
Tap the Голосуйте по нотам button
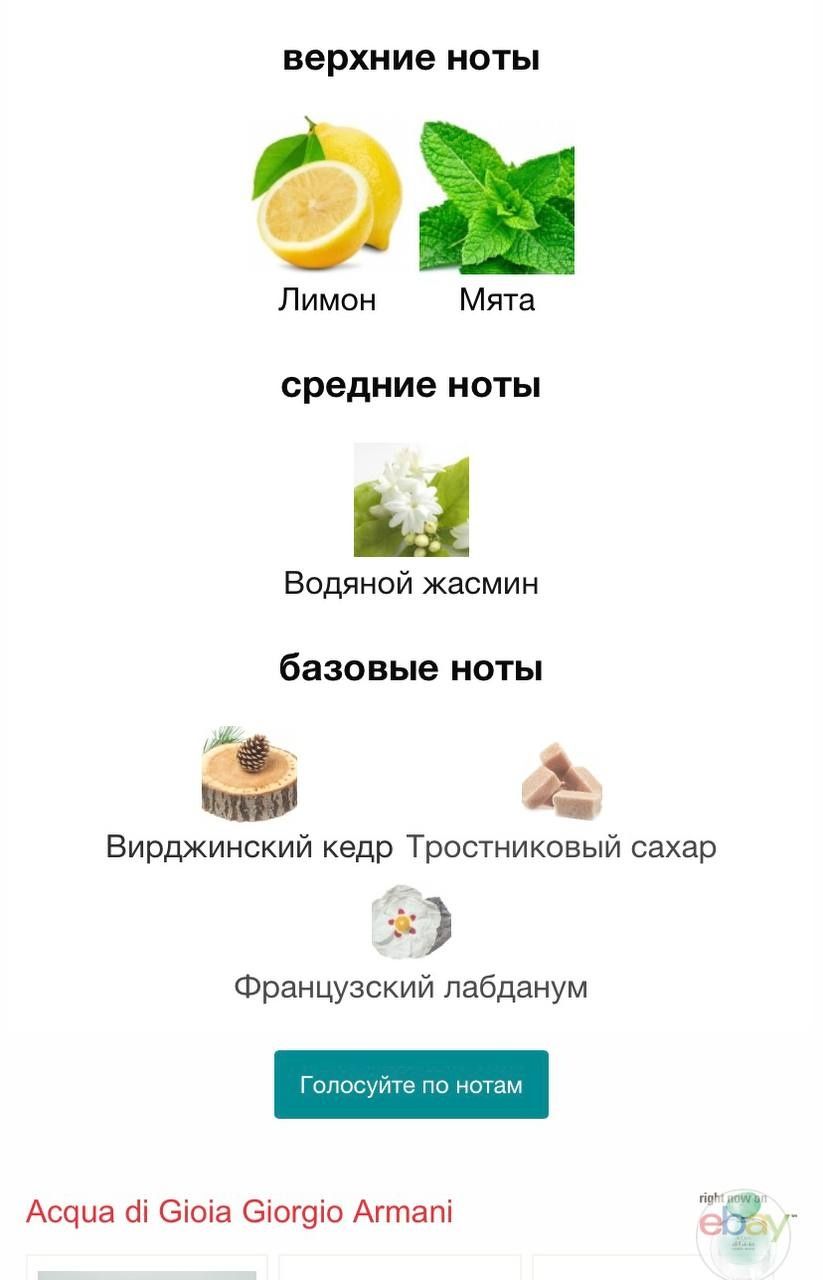(411, 1085)
